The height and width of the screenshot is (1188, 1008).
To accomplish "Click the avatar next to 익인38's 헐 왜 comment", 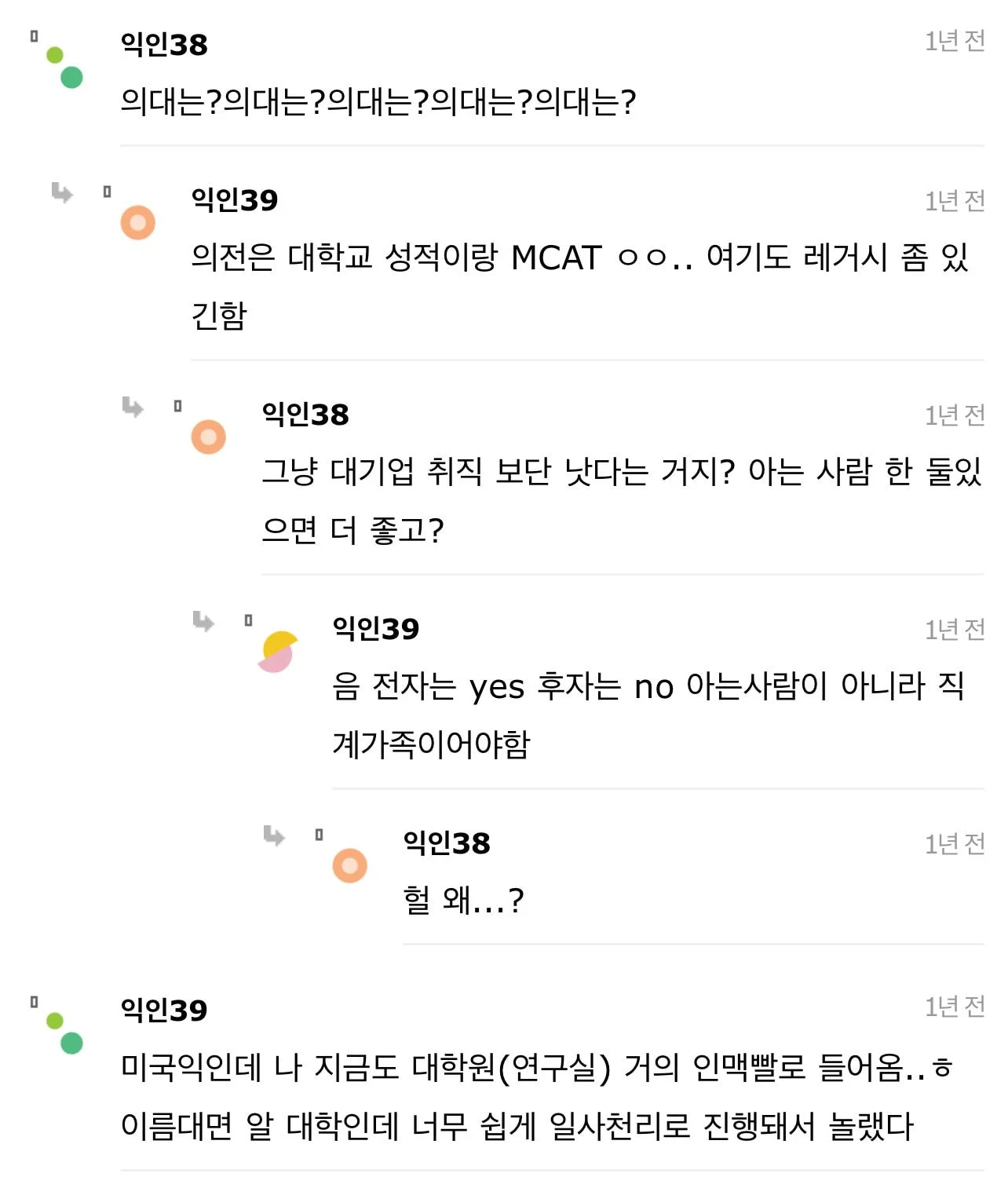I will (349, 866).
